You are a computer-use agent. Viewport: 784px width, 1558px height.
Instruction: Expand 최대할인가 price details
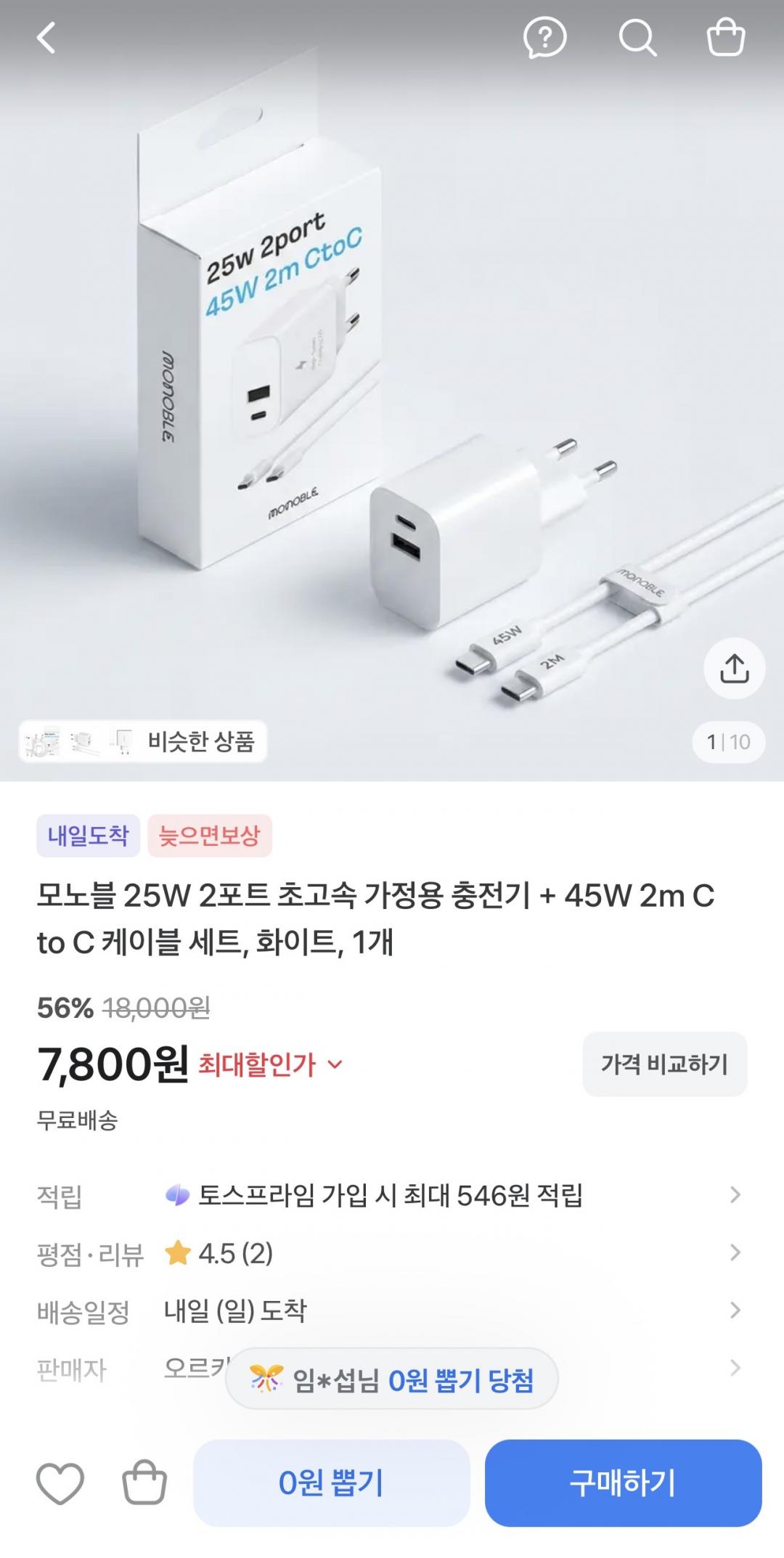click(x=270, y=1065)
